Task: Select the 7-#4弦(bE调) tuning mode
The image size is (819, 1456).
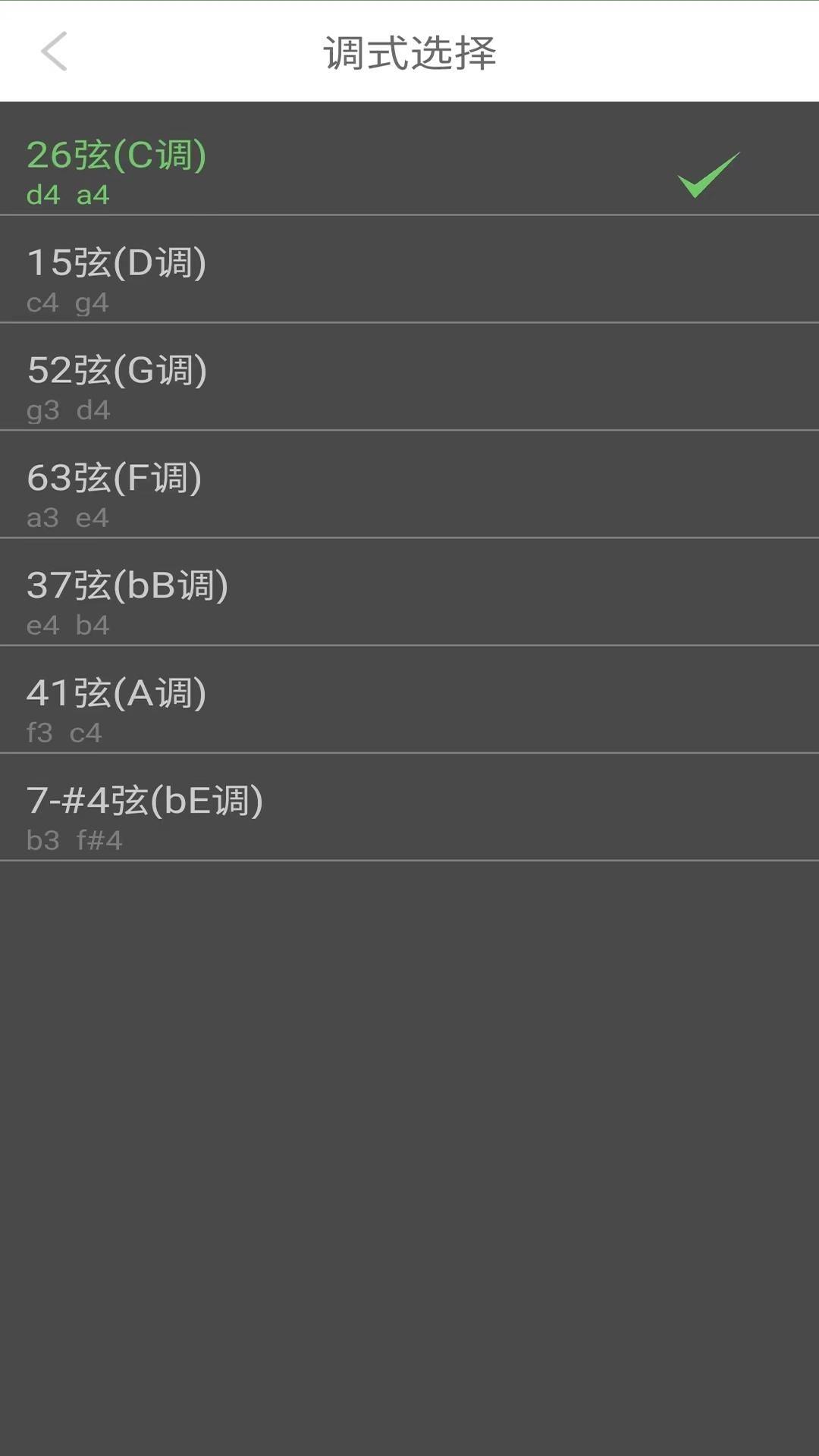Action: [409, 806]
